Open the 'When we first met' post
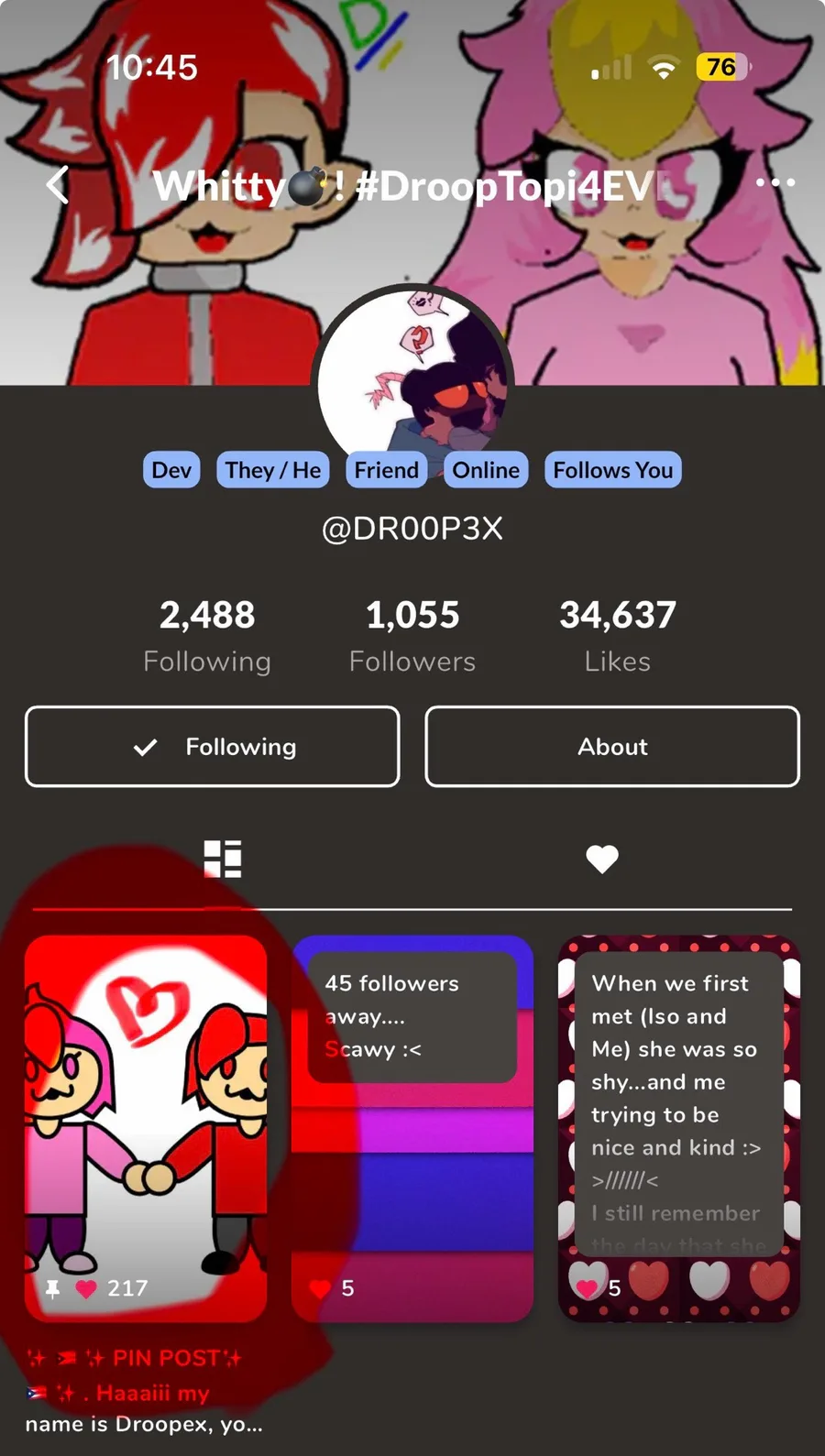Viewport: 825px width, 1456px height. pos(679,1127)
